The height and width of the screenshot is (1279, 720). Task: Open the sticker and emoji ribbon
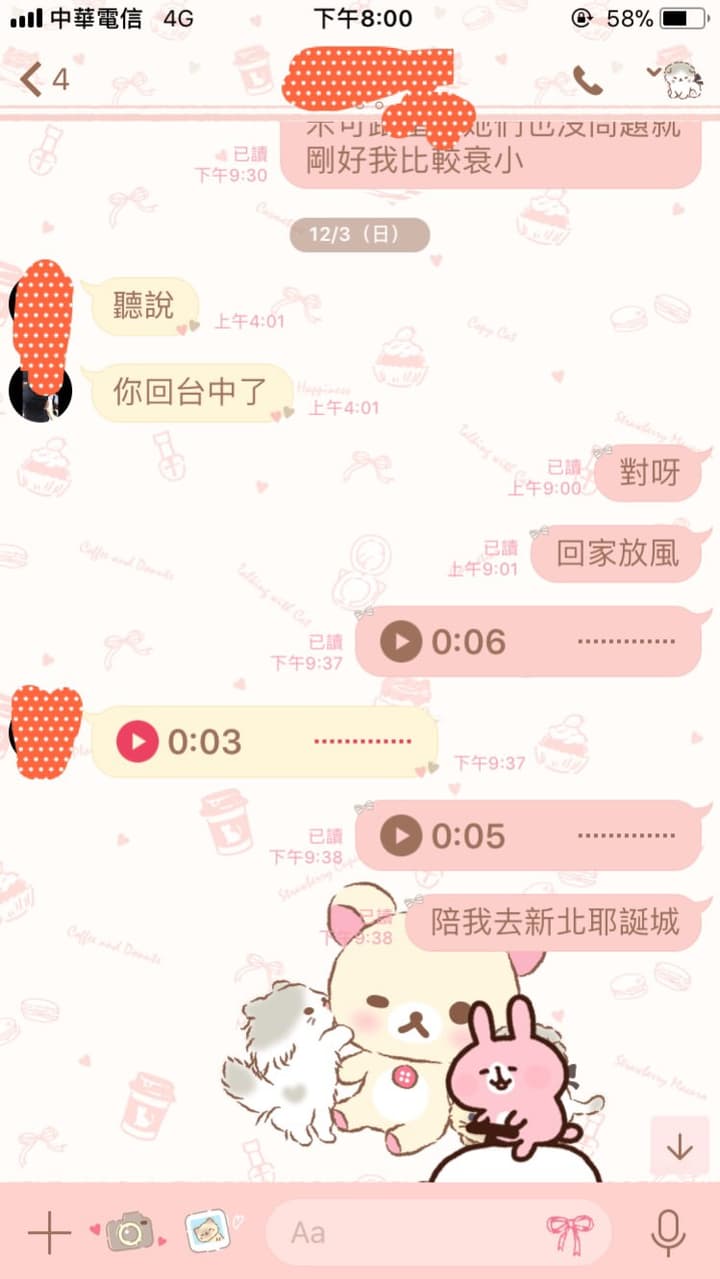pyautogui.click(x=569, y=1232)
